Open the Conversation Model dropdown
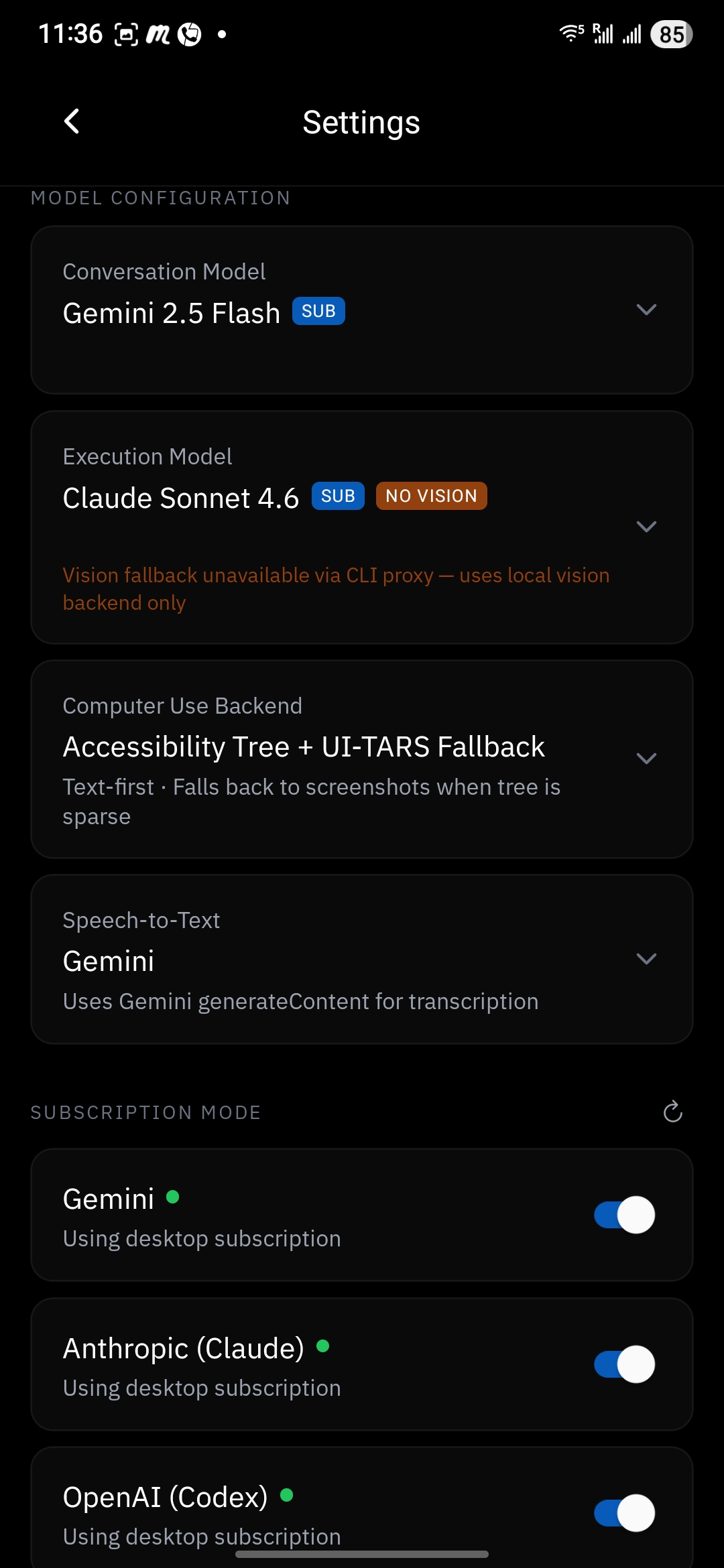 646,310
